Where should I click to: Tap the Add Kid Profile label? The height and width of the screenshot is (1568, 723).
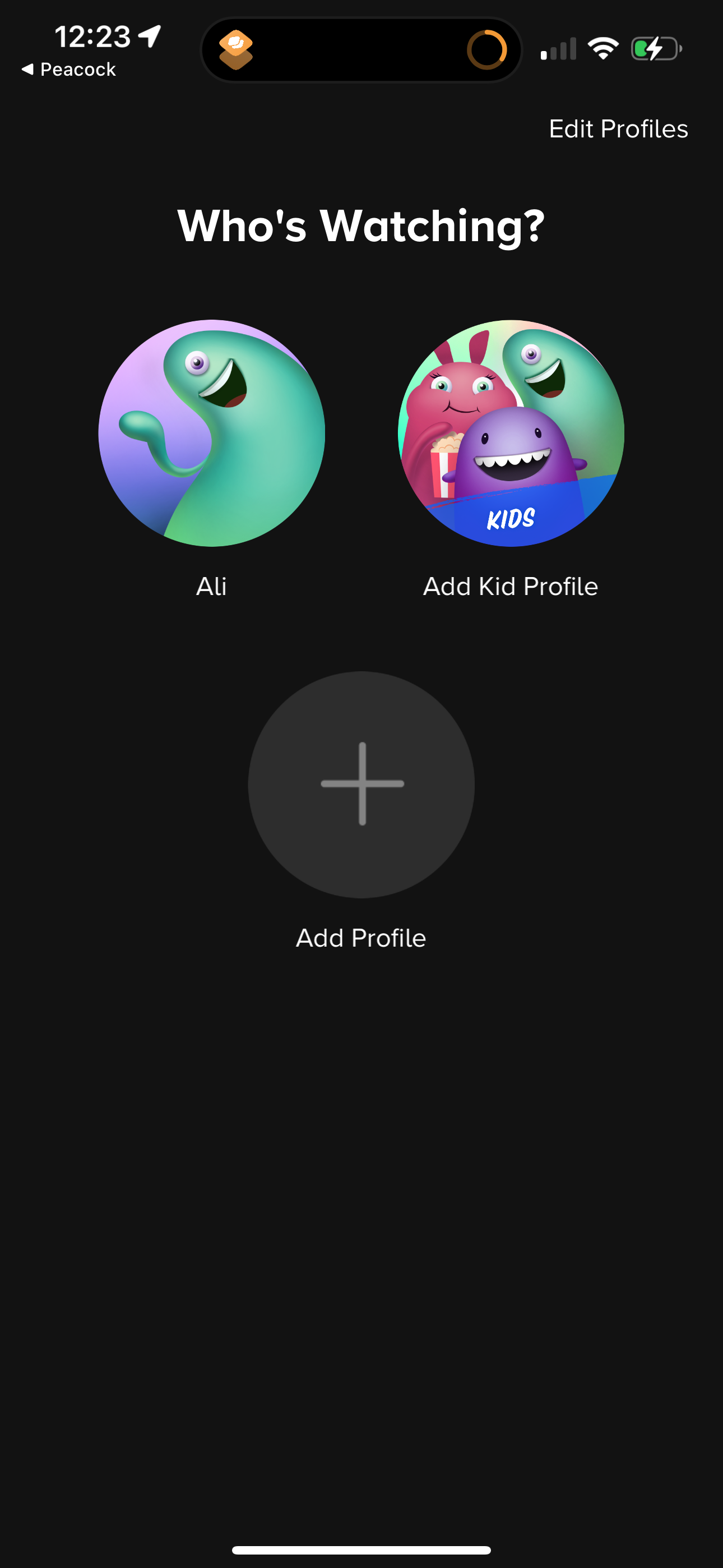pyautogui.click(x=511, y=585)
